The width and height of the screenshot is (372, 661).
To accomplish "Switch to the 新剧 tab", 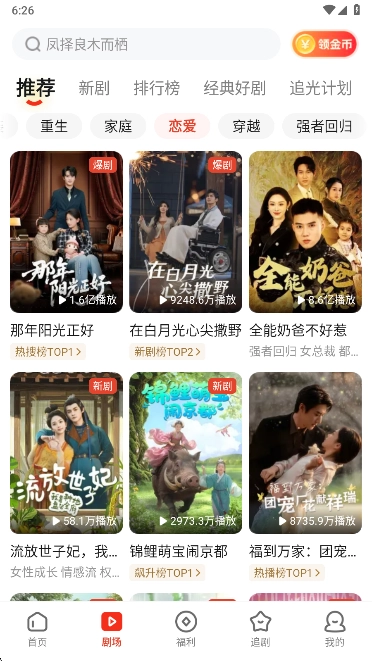I will click(x=94, y=89).
